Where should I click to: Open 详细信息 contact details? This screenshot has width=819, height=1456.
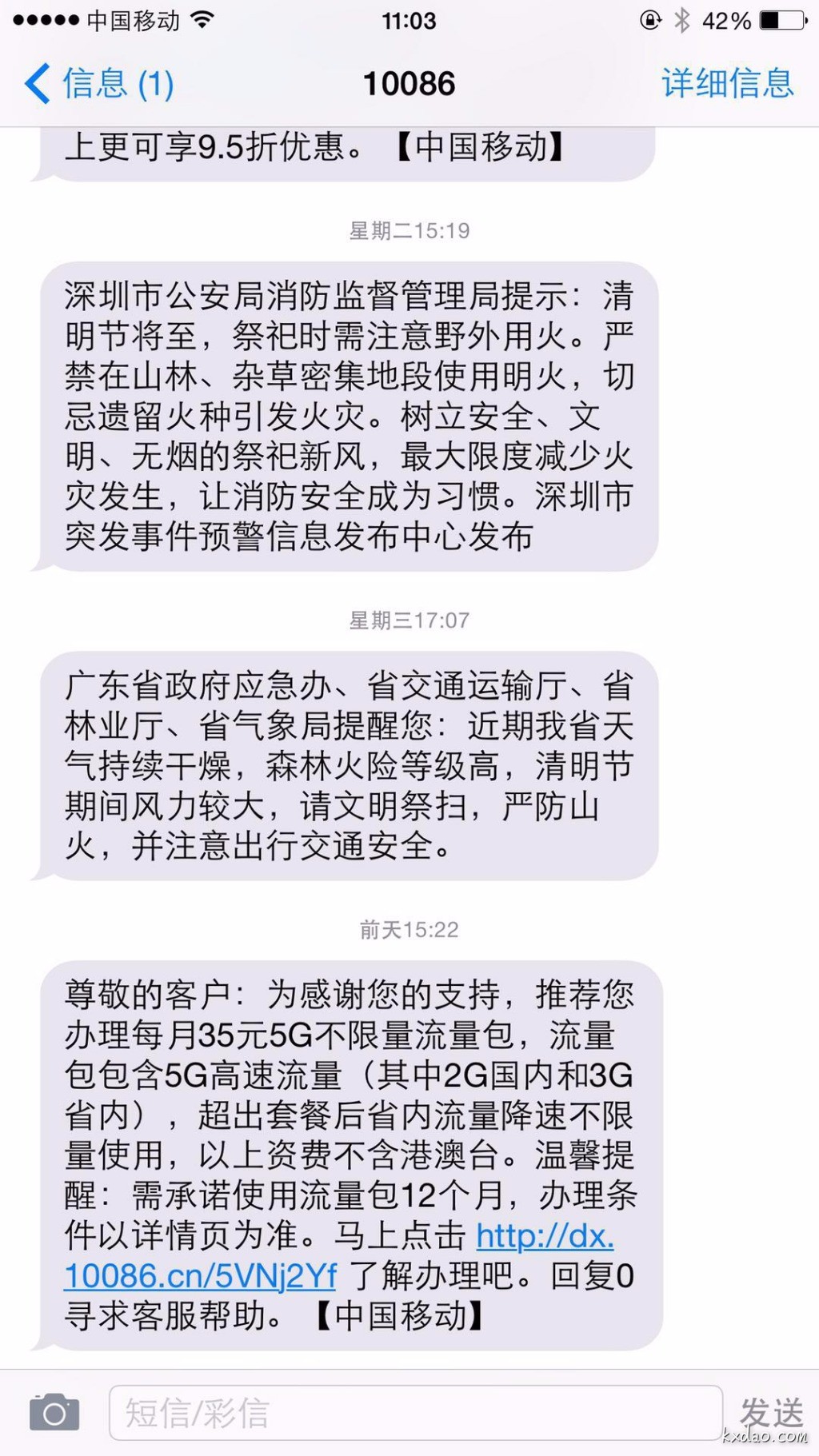point(726,84)
